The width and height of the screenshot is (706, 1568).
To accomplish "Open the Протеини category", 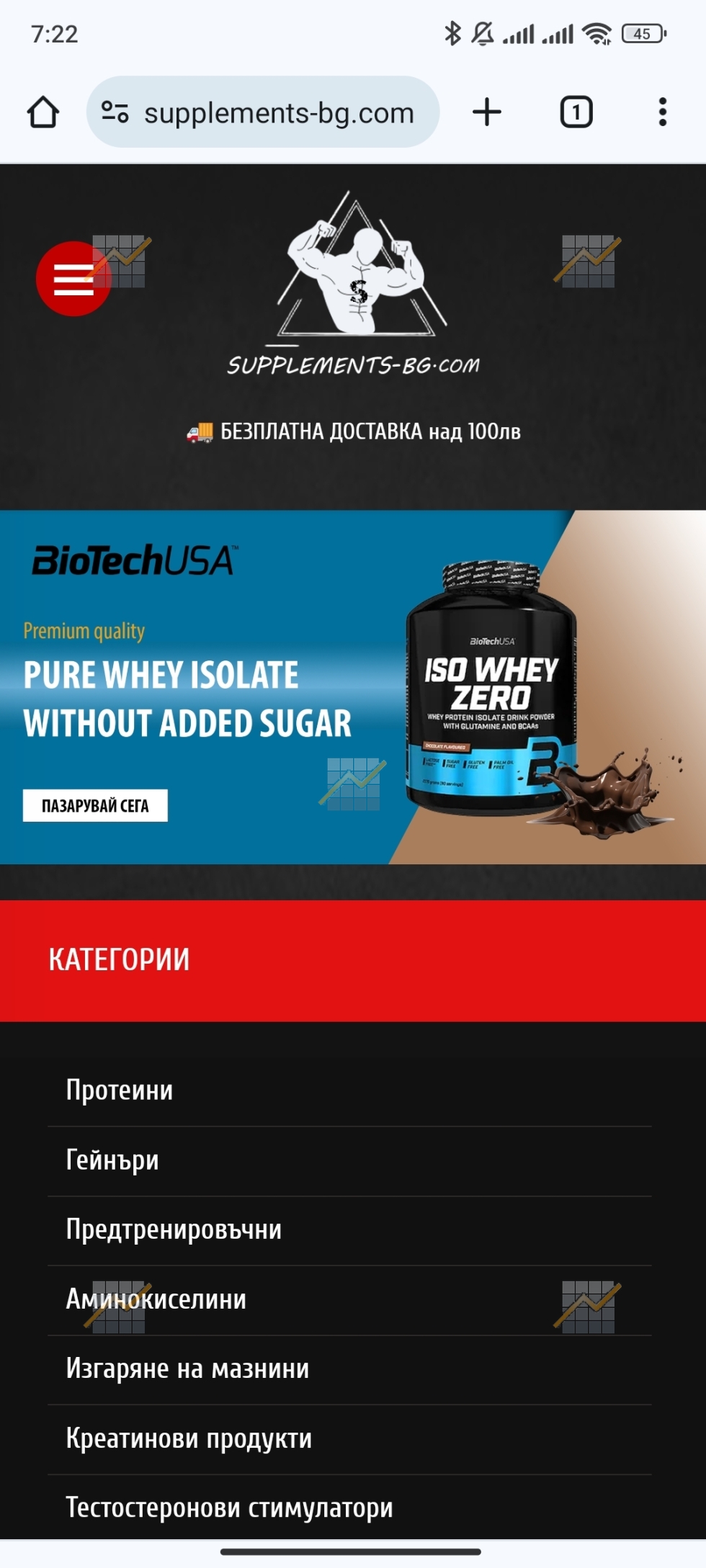I will coord(120,1090).
